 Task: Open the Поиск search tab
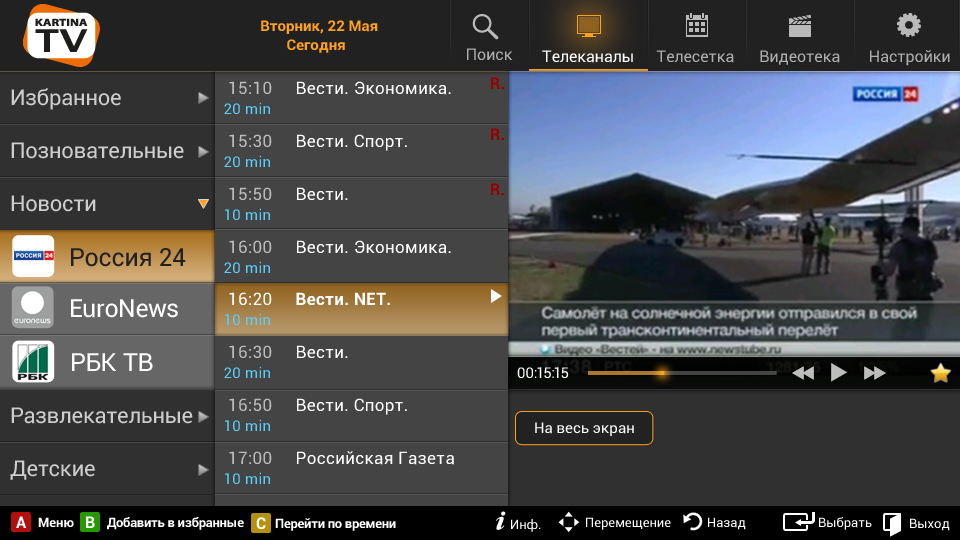click(x=489, y=36)
